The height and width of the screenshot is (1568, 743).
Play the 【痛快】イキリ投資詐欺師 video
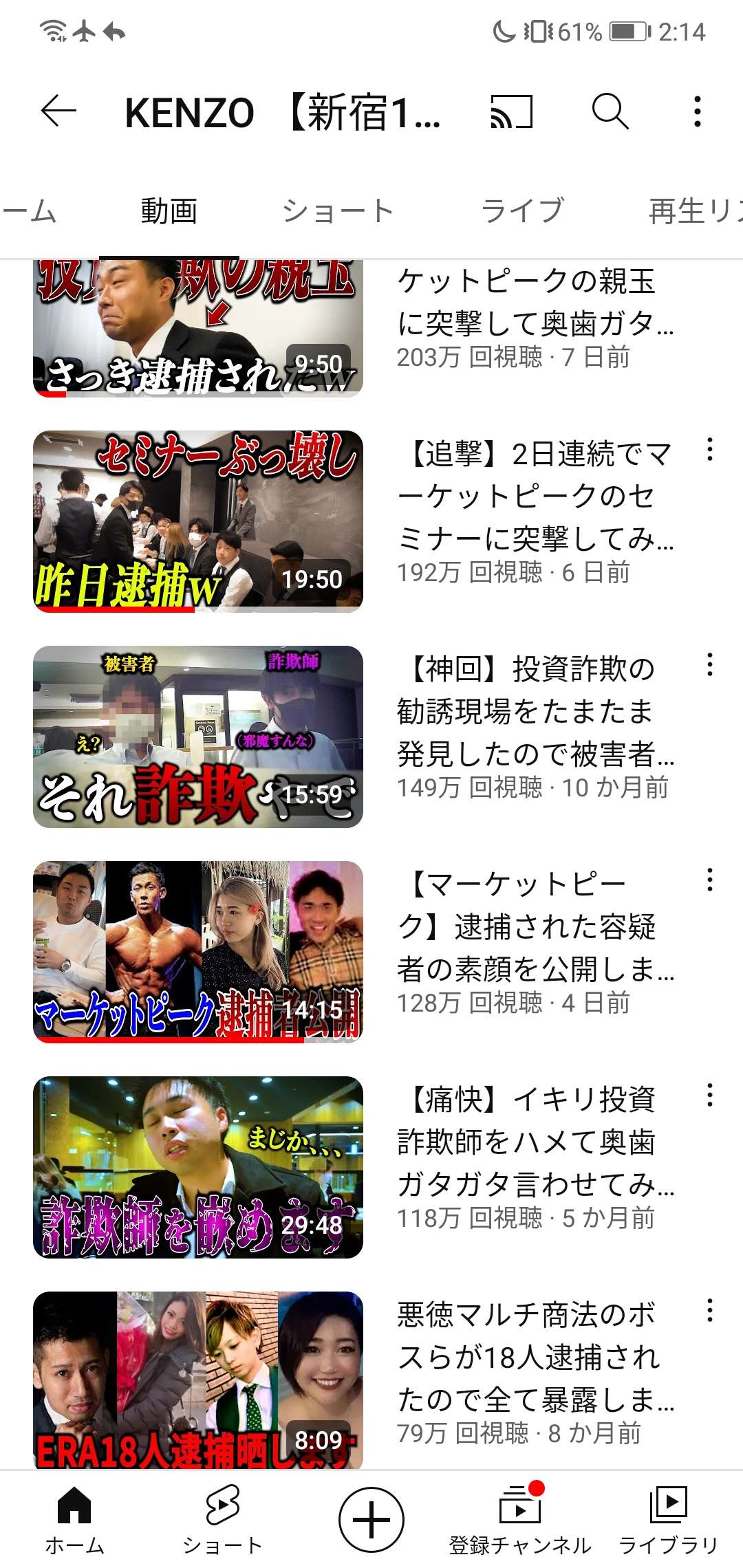[x=198, y=1167]
